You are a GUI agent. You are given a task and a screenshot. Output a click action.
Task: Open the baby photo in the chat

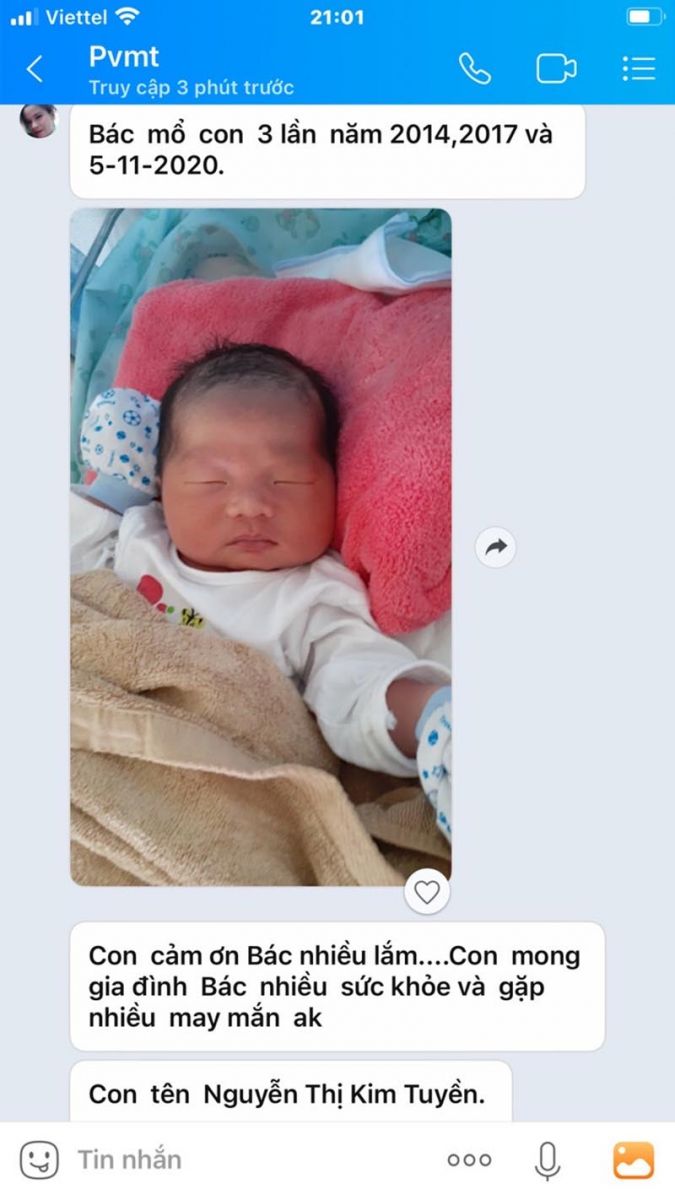point(260,547)
